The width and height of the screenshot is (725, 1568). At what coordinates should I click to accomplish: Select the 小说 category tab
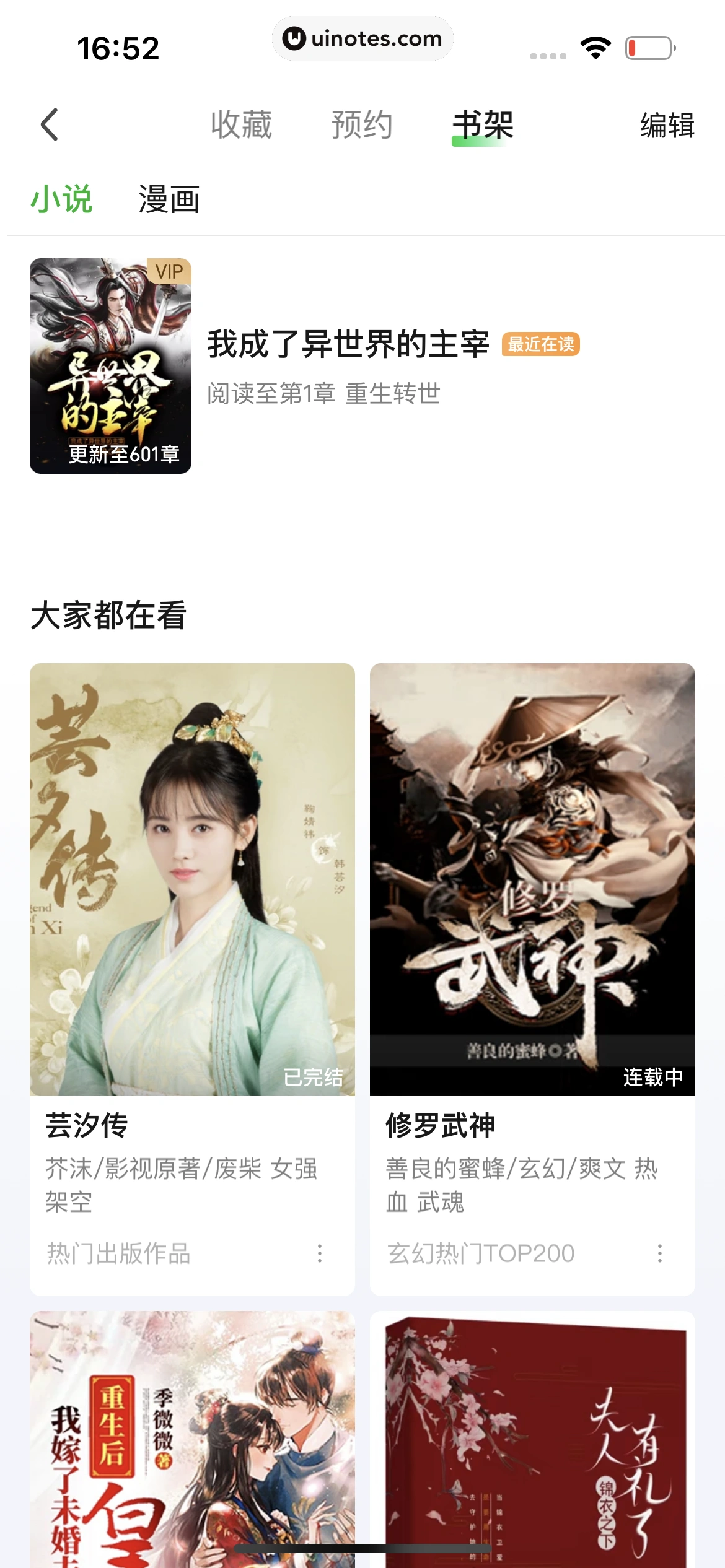click(x=61, y=199)
